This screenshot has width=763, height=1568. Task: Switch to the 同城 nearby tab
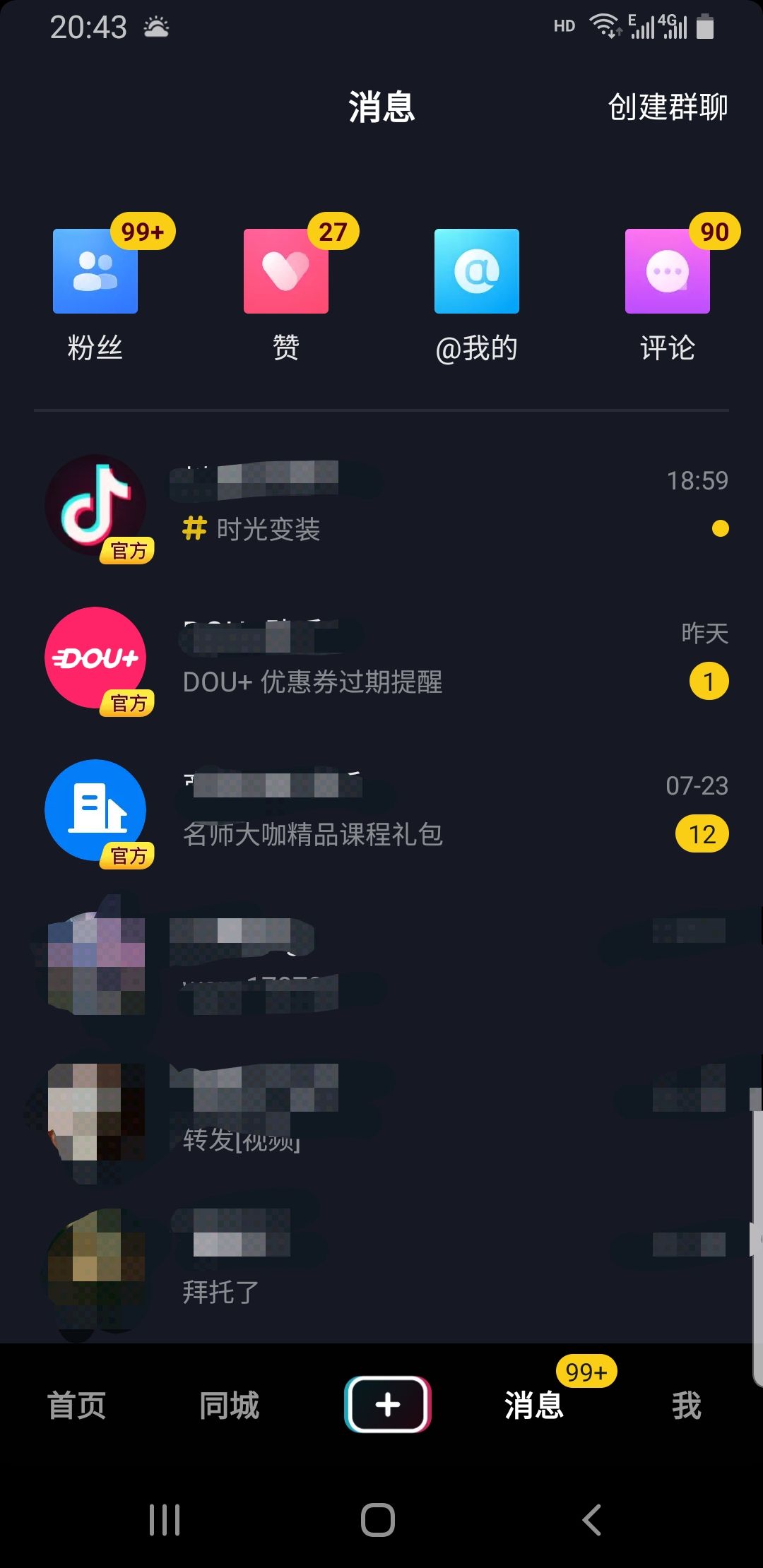[229, 1405]
